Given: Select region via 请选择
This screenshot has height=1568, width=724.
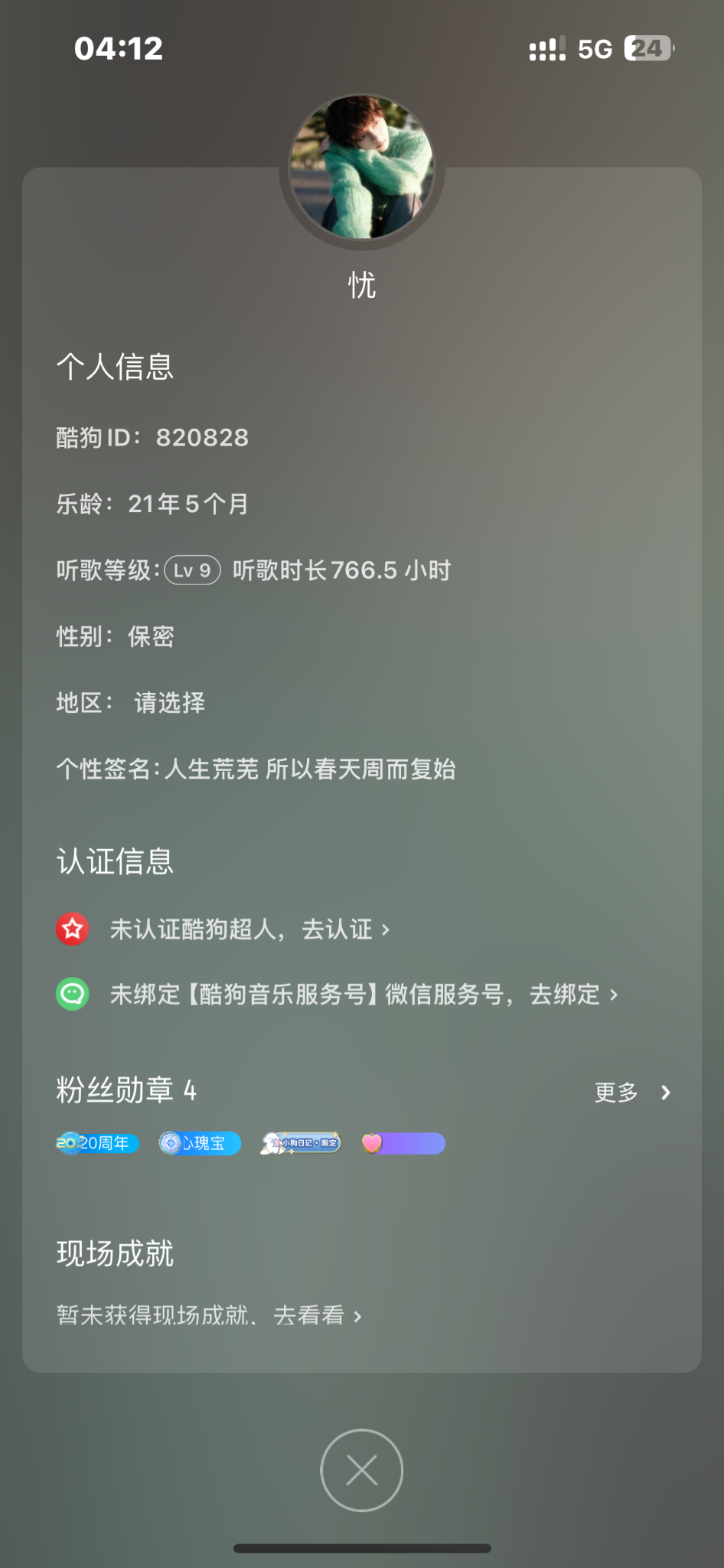Looking at the screenshot, I should [169, 703].
